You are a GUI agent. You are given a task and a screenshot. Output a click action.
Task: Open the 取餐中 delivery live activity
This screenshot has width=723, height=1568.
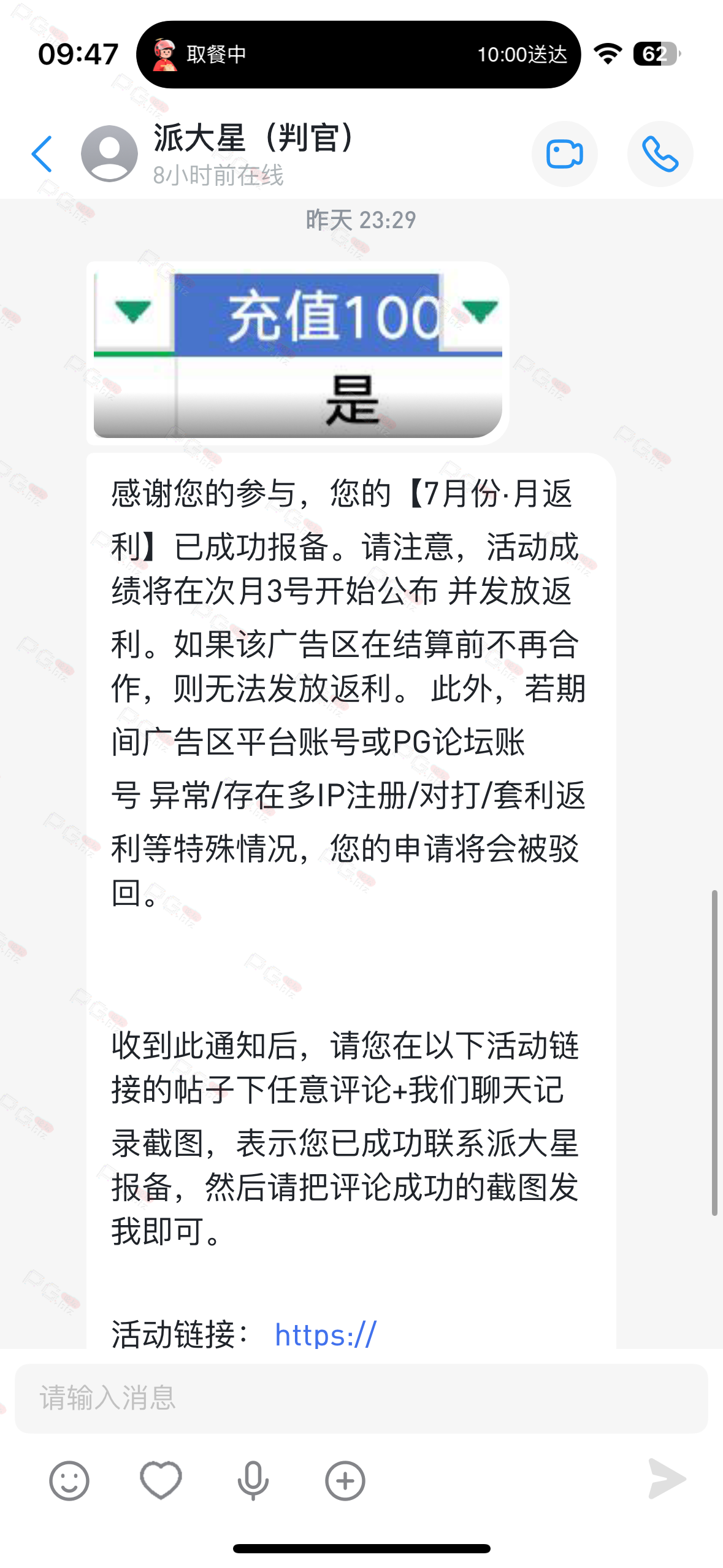(x=358, y=55)
